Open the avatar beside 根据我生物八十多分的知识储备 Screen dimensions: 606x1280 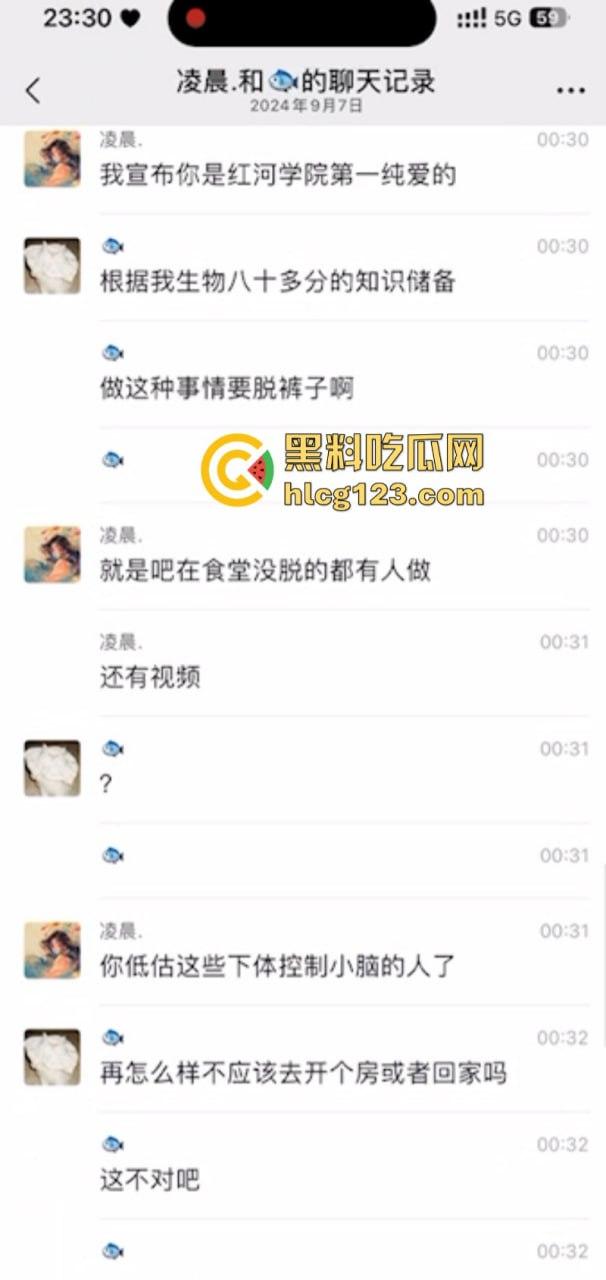(52, 265)
